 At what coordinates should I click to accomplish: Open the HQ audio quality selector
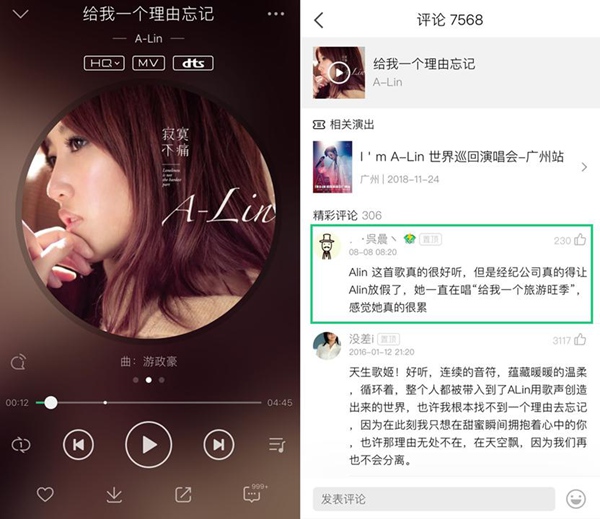[104, 63]
